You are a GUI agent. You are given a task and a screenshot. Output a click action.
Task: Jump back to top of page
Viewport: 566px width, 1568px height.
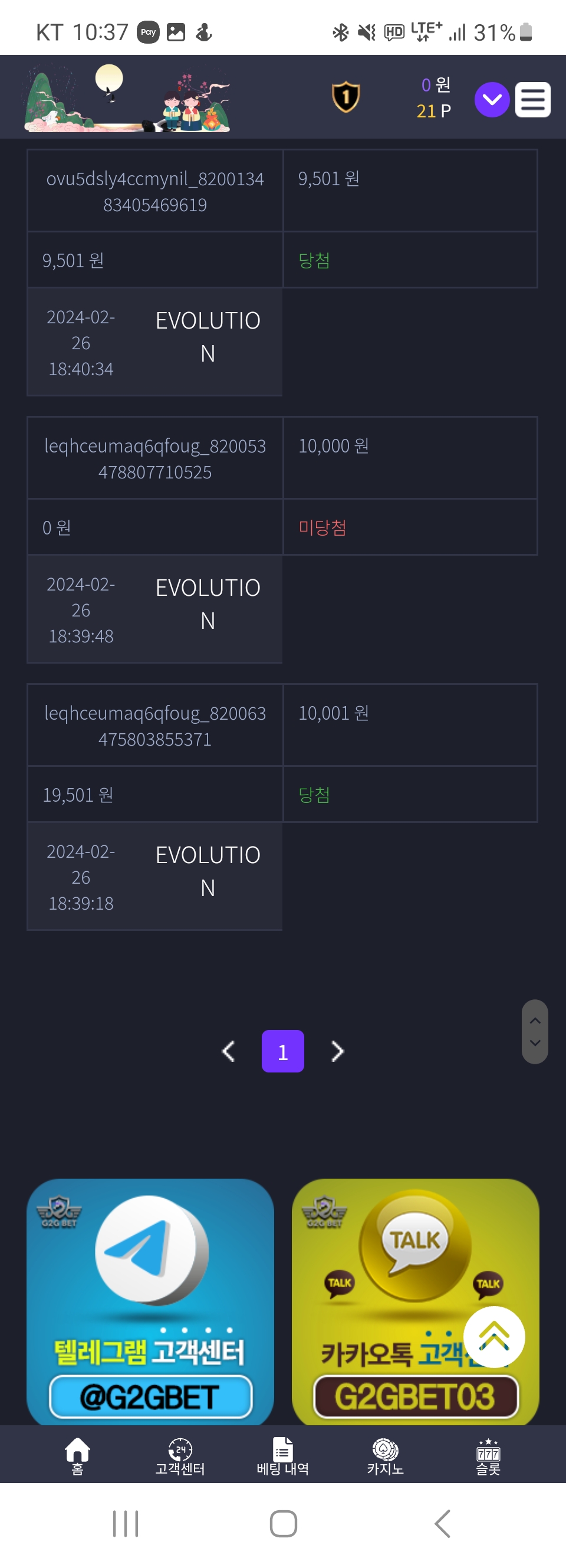click(x=493, y=1337)
